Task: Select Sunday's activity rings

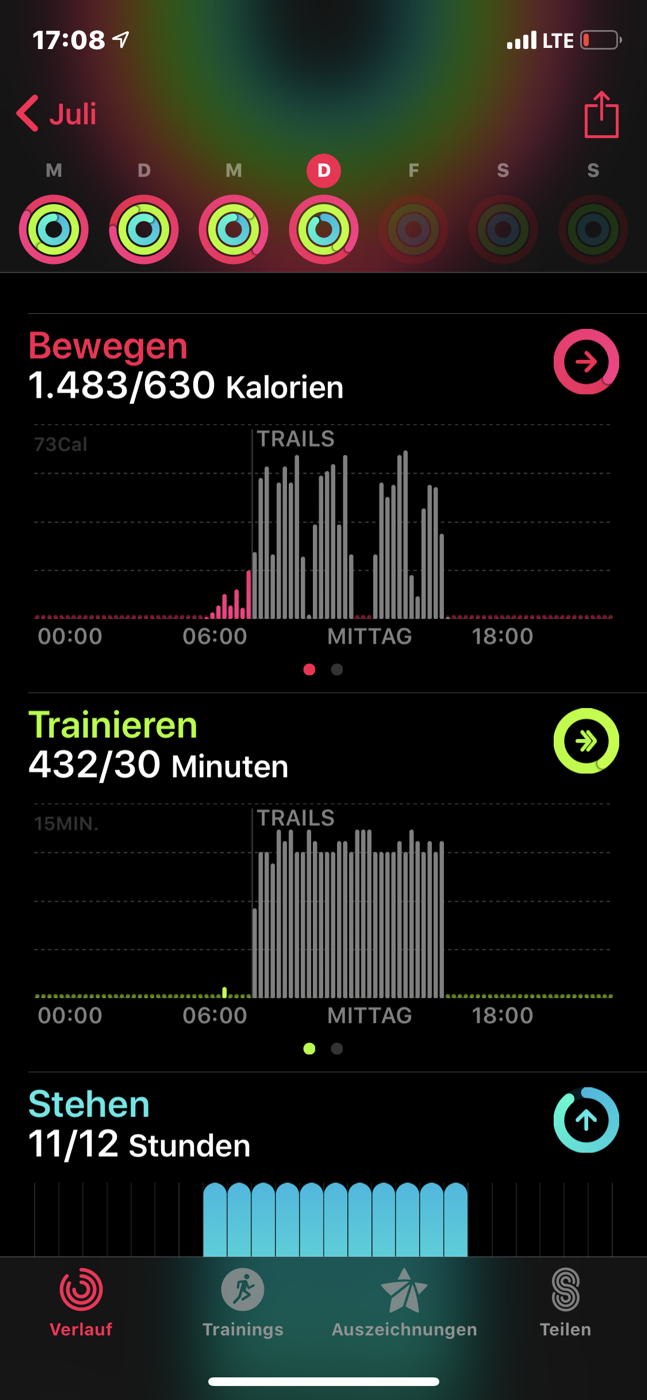Action: pos(593,229)
